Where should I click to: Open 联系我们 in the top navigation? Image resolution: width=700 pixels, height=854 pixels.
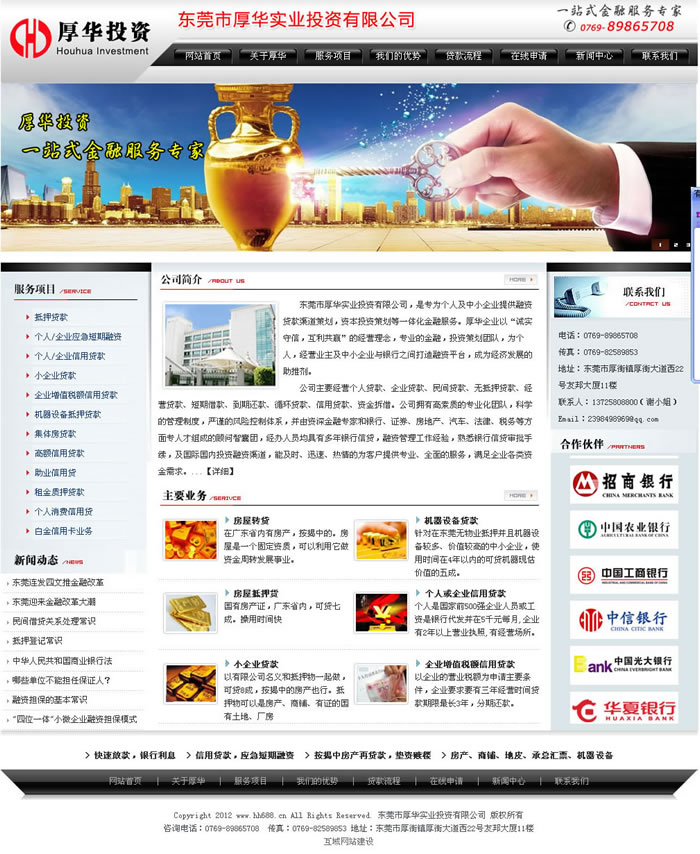point(659,56)
